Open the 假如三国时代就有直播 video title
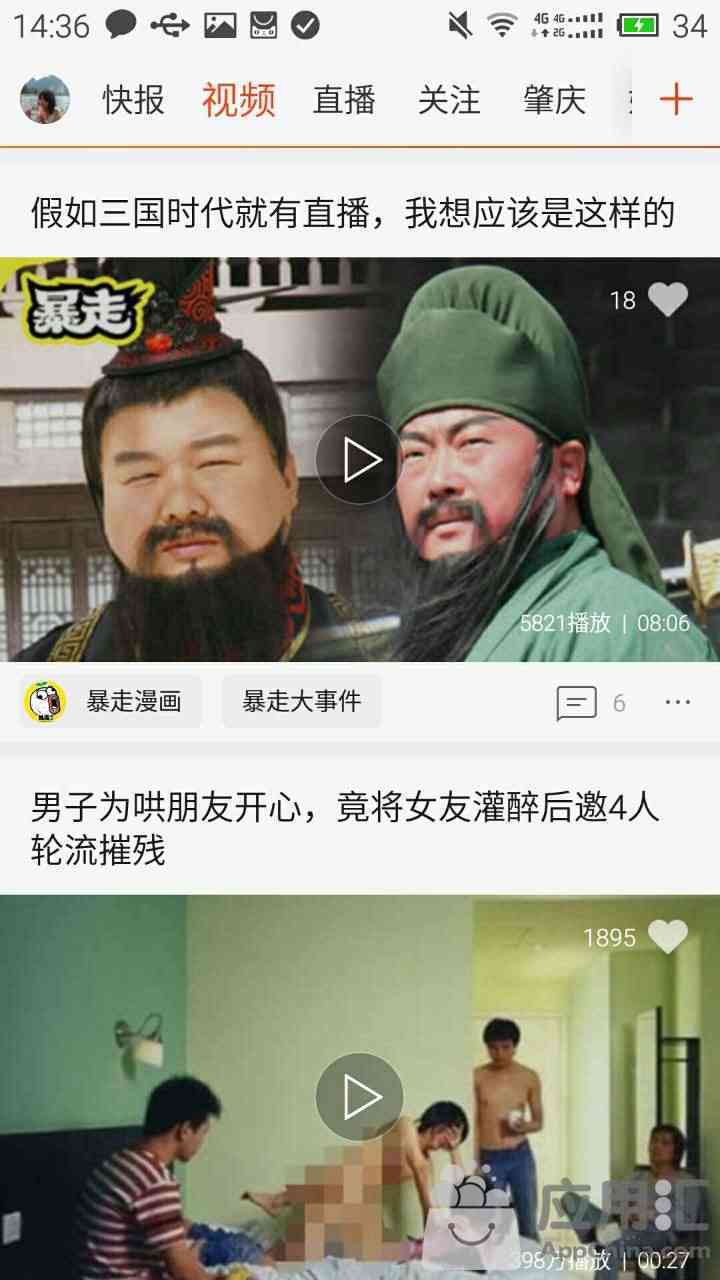Screen dimensions: 720x1280 [352, 212]
